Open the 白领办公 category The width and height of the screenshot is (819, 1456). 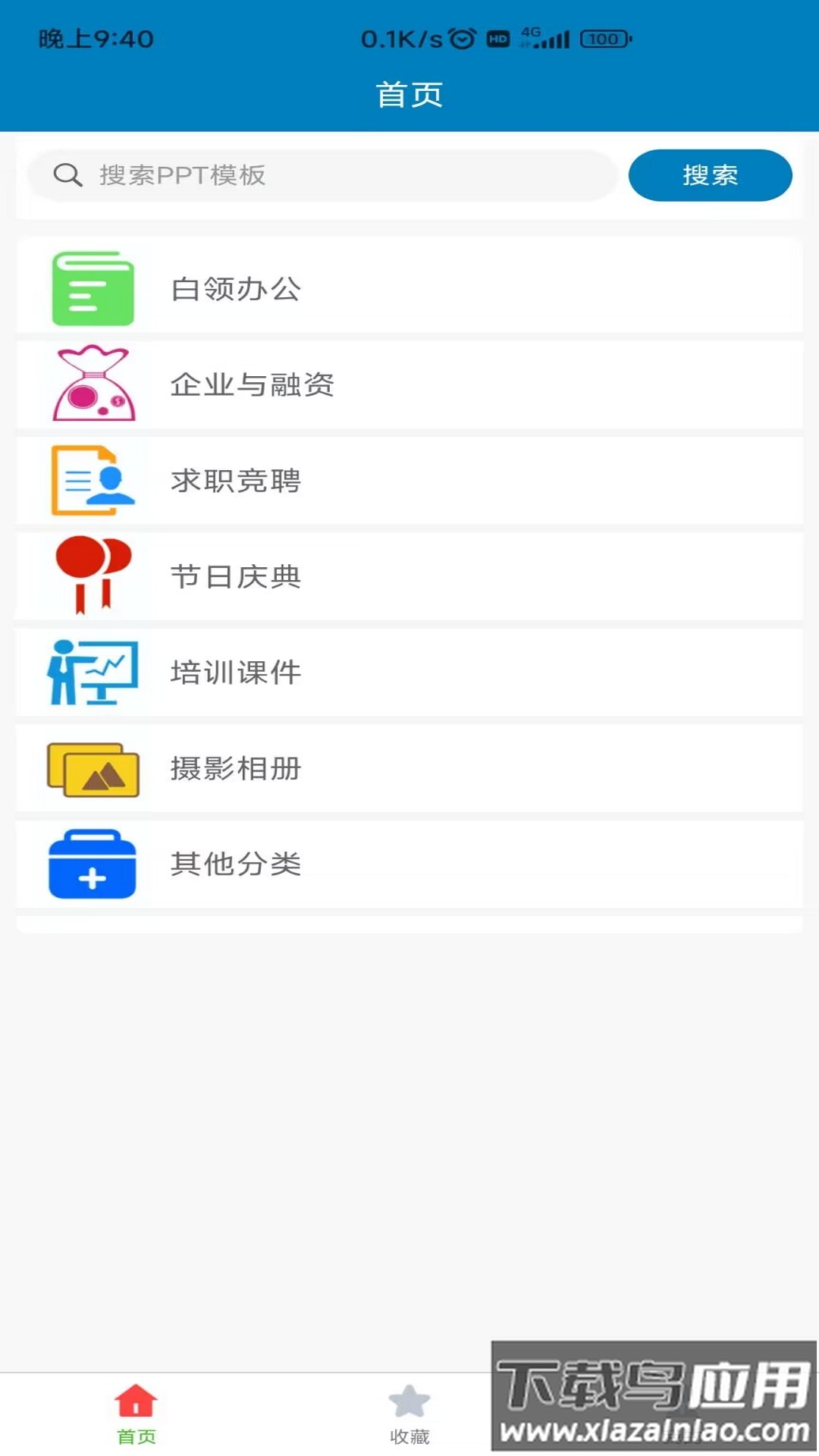click(x=409, y=288)
